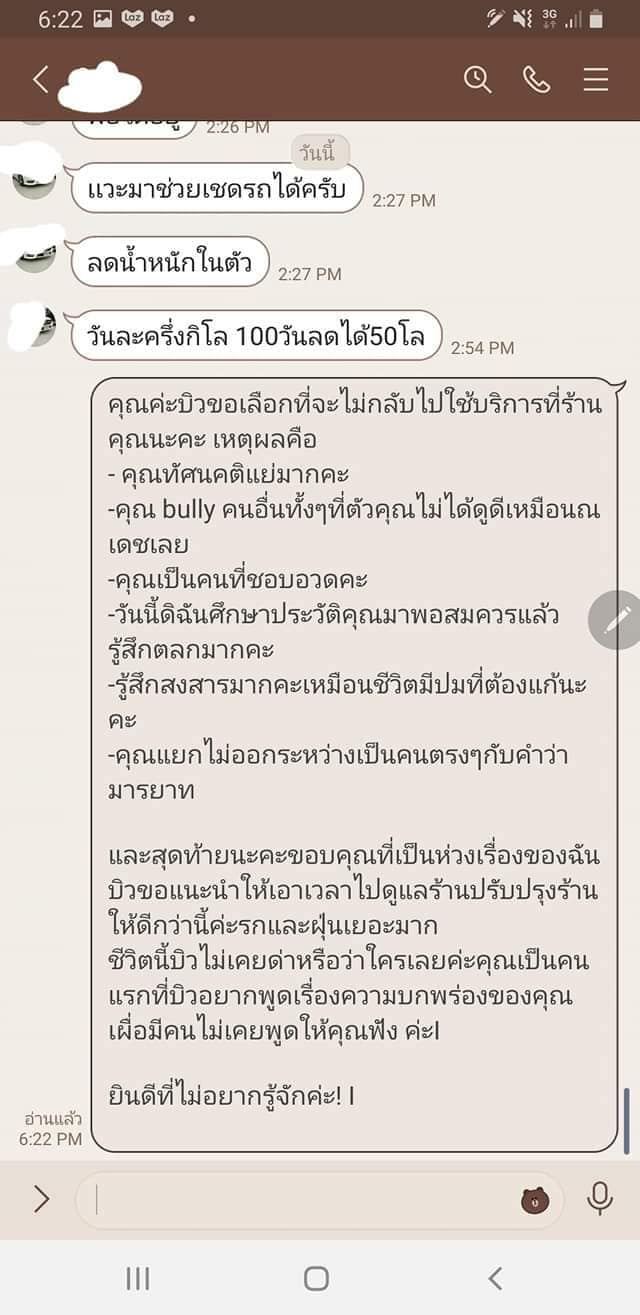This screenshot has width=640, height=1315.
Task: Start a voice call
Action: [537, 81]
